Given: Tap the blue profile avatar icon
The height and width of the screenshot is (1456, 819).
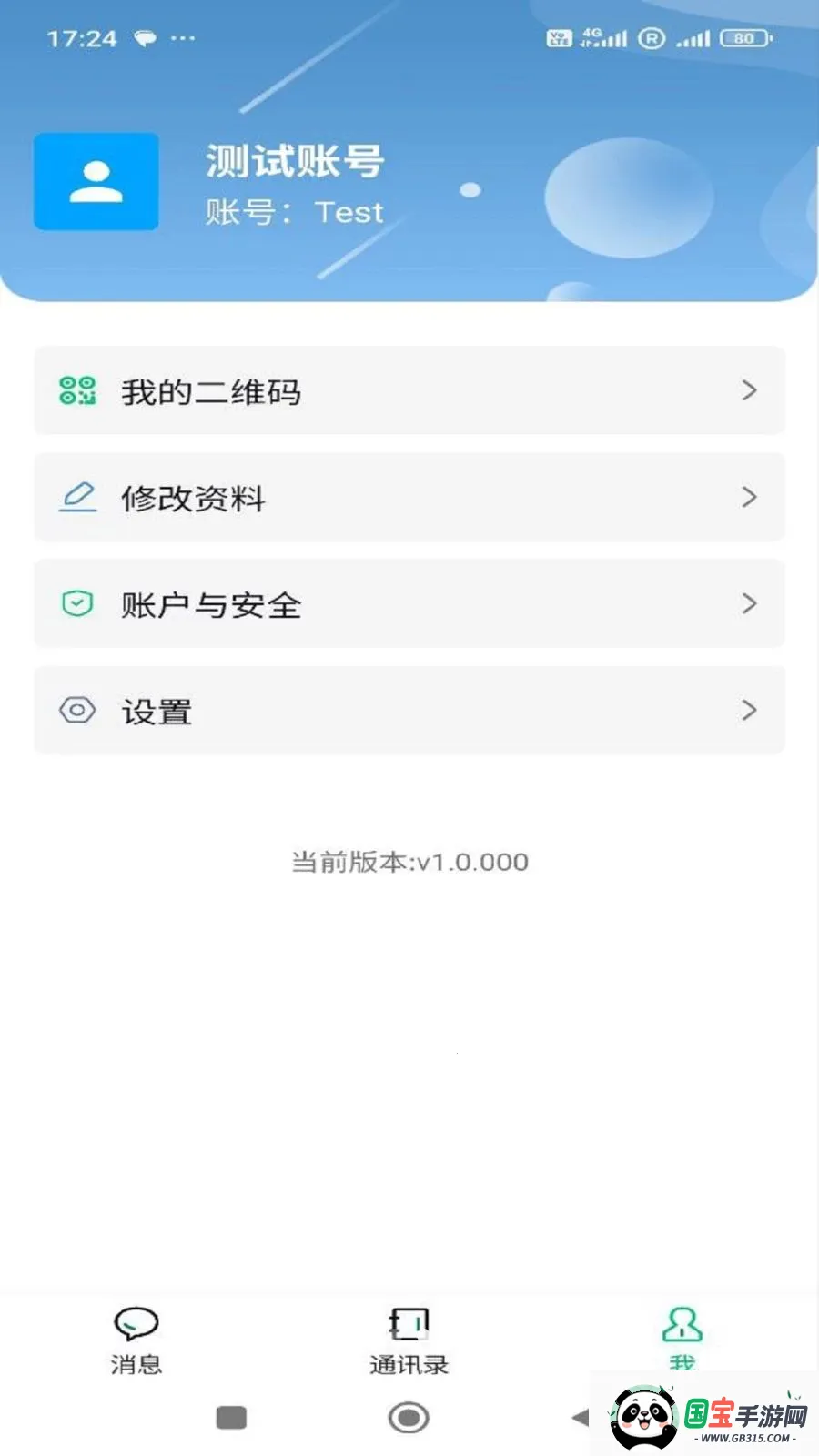Looking at the screenshot, I should coord(96,182).
